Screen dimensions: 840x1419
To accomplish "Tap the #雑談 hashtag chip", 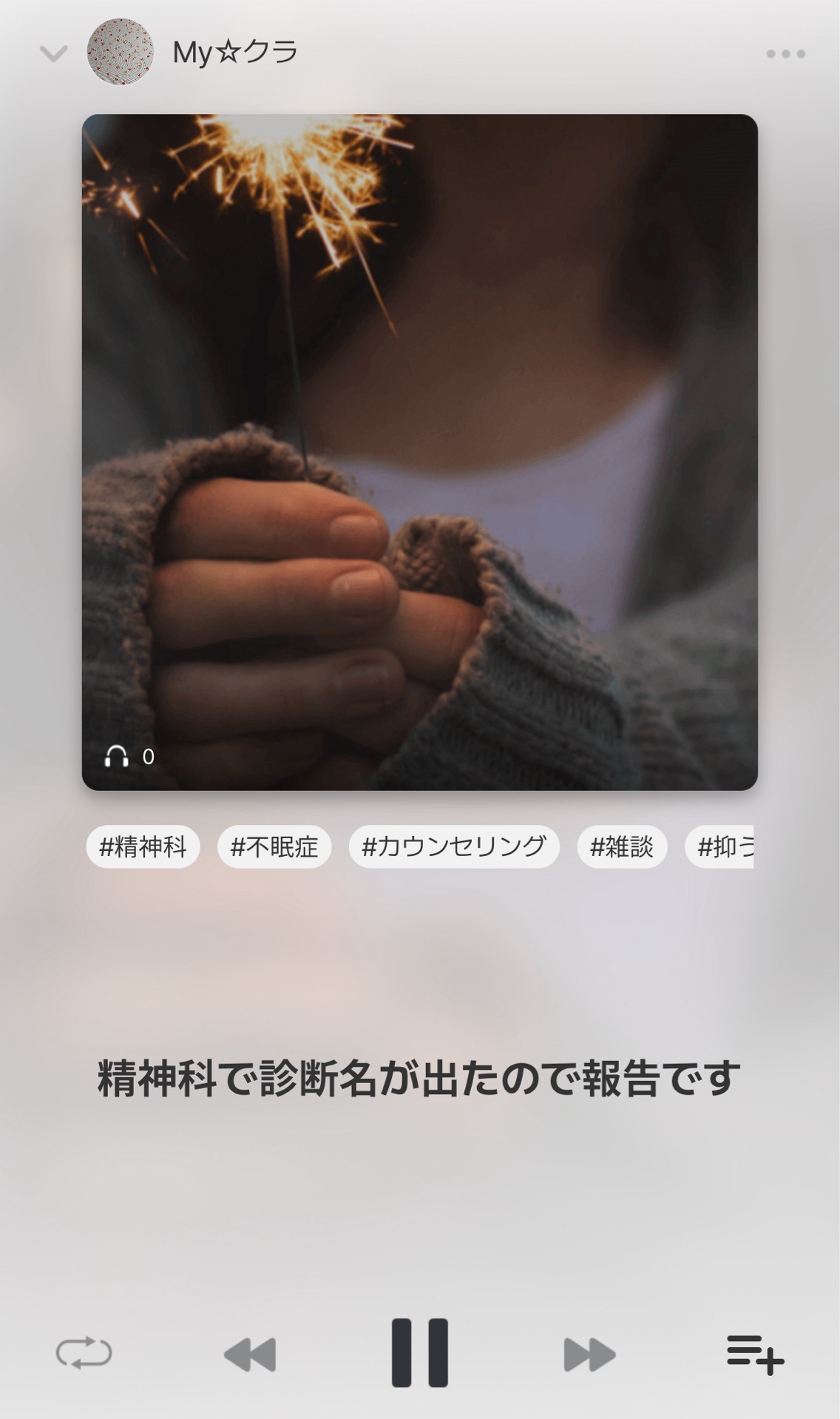I will (x=622, y=846).
